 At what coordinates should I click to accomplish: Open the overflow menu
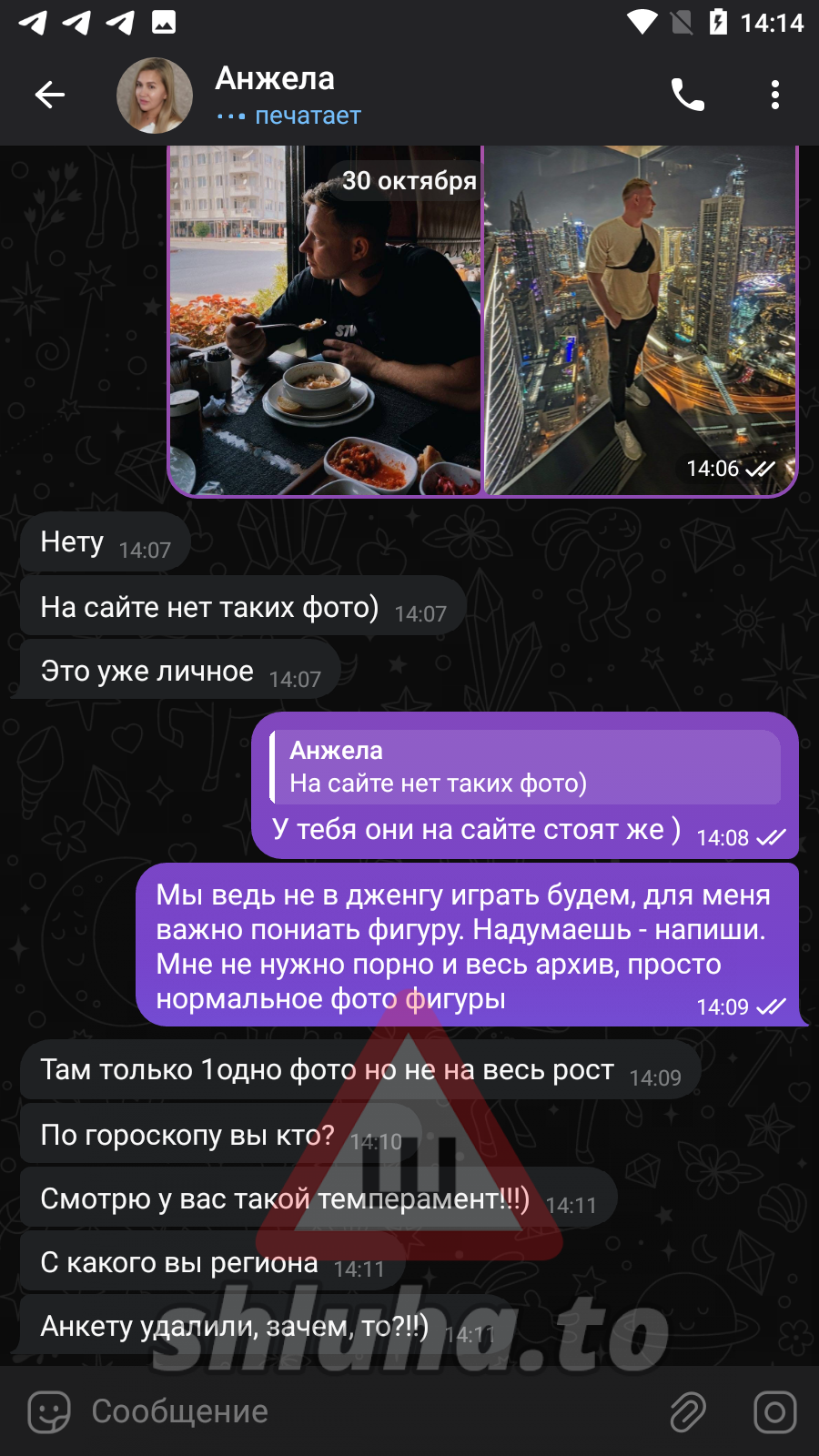774,95
